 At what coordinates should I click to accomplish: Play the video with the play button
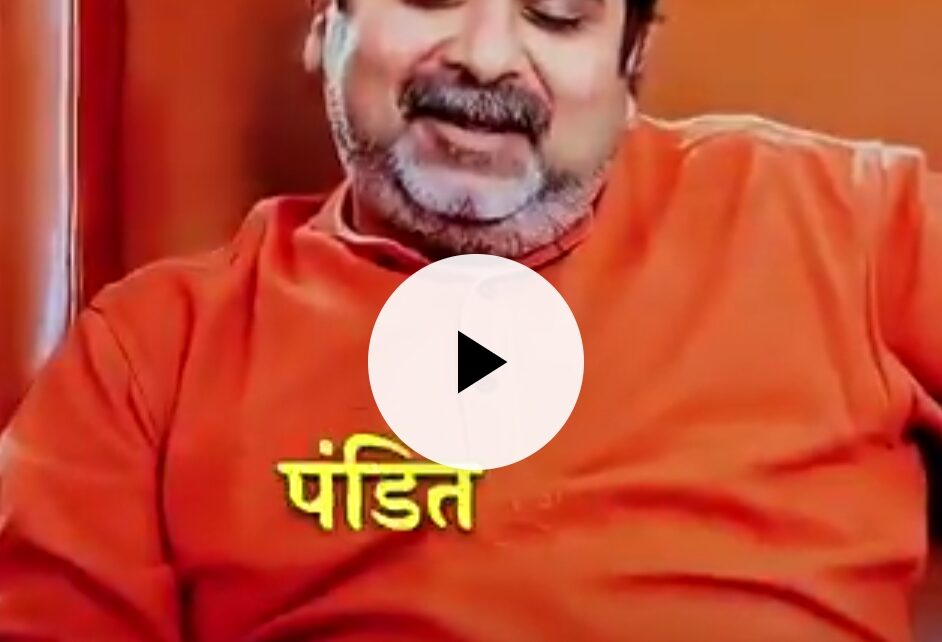[x=476, y=362]
